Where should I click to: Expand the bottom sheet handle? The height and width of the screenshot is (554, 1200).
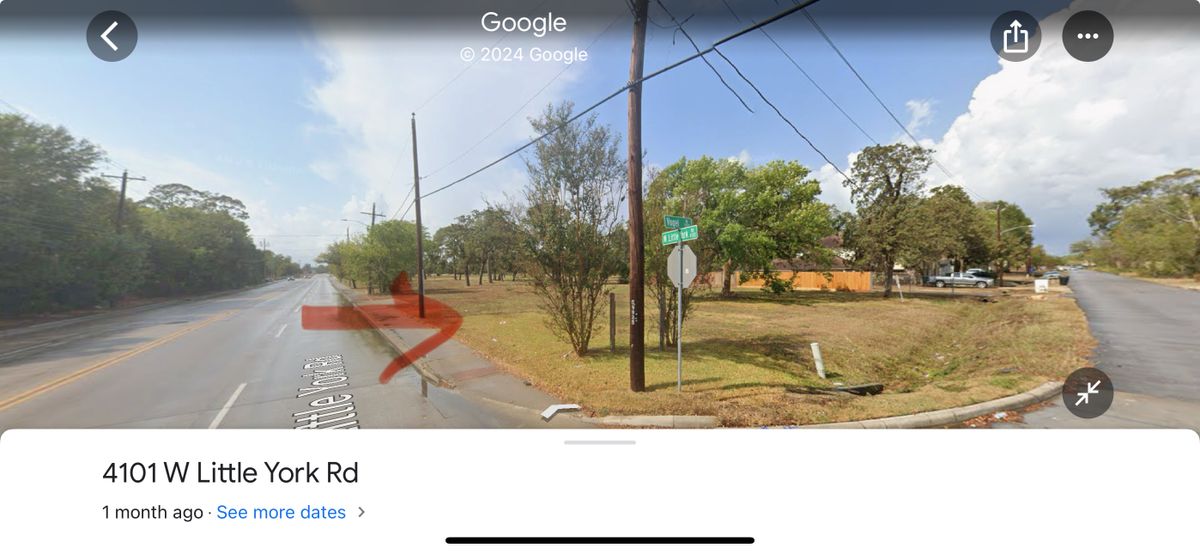[599, 442]
